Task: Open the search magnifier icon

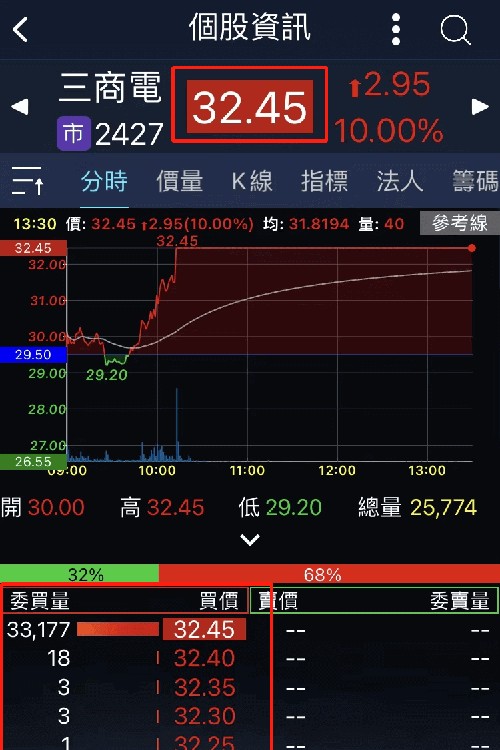Action: (455, 30)
